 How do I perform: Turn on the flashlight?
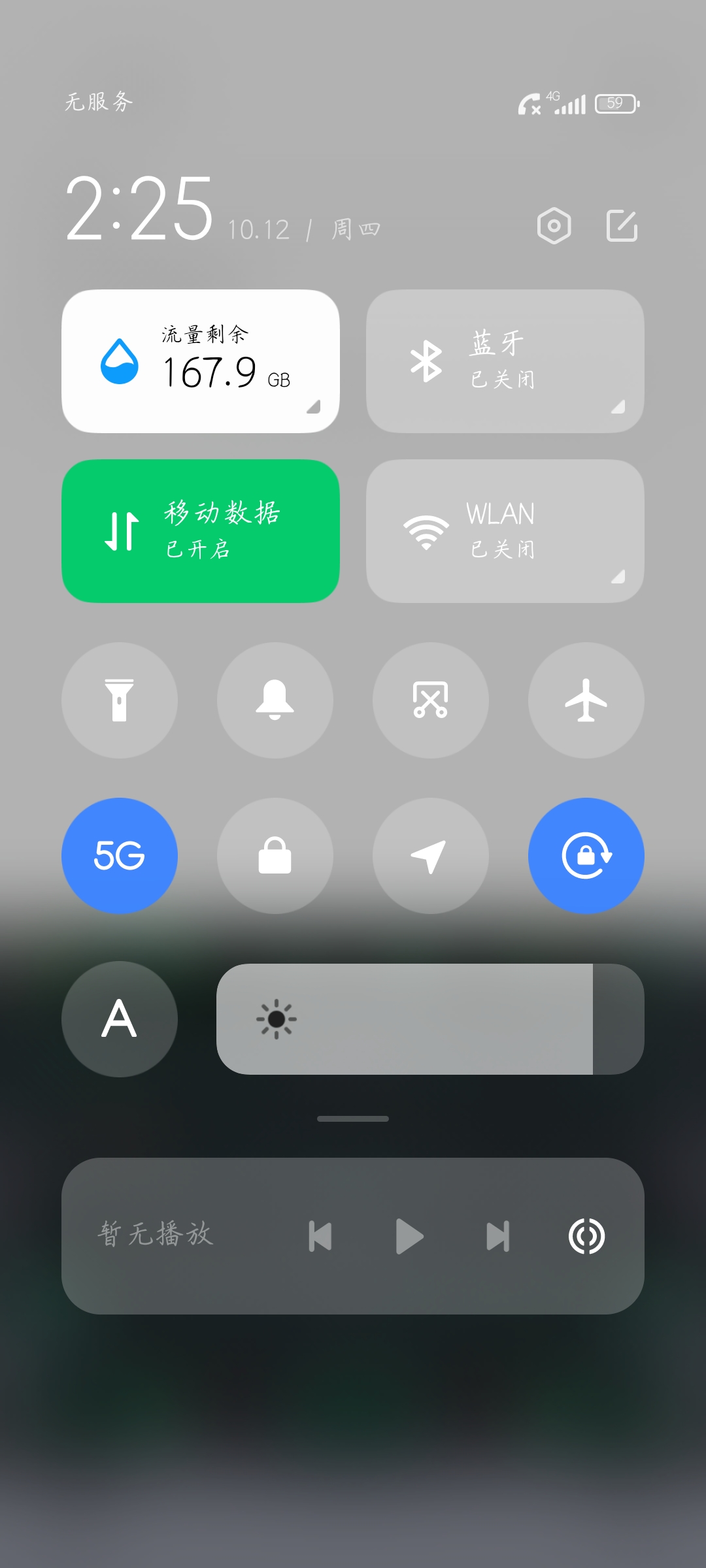120,700
